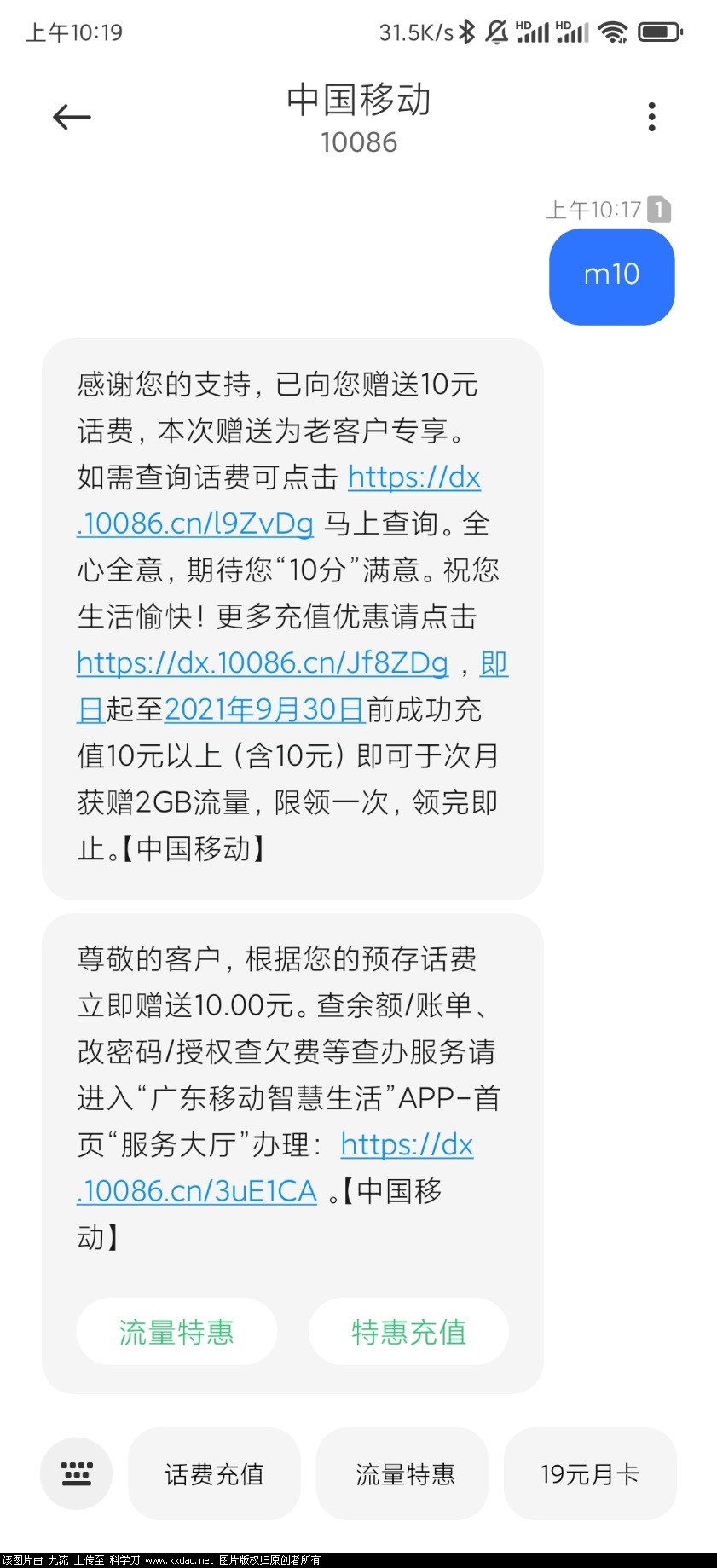Tap the green 特惠充值 button
The height and width of the screenshot is (1568, 717).
click(408, 1332)
